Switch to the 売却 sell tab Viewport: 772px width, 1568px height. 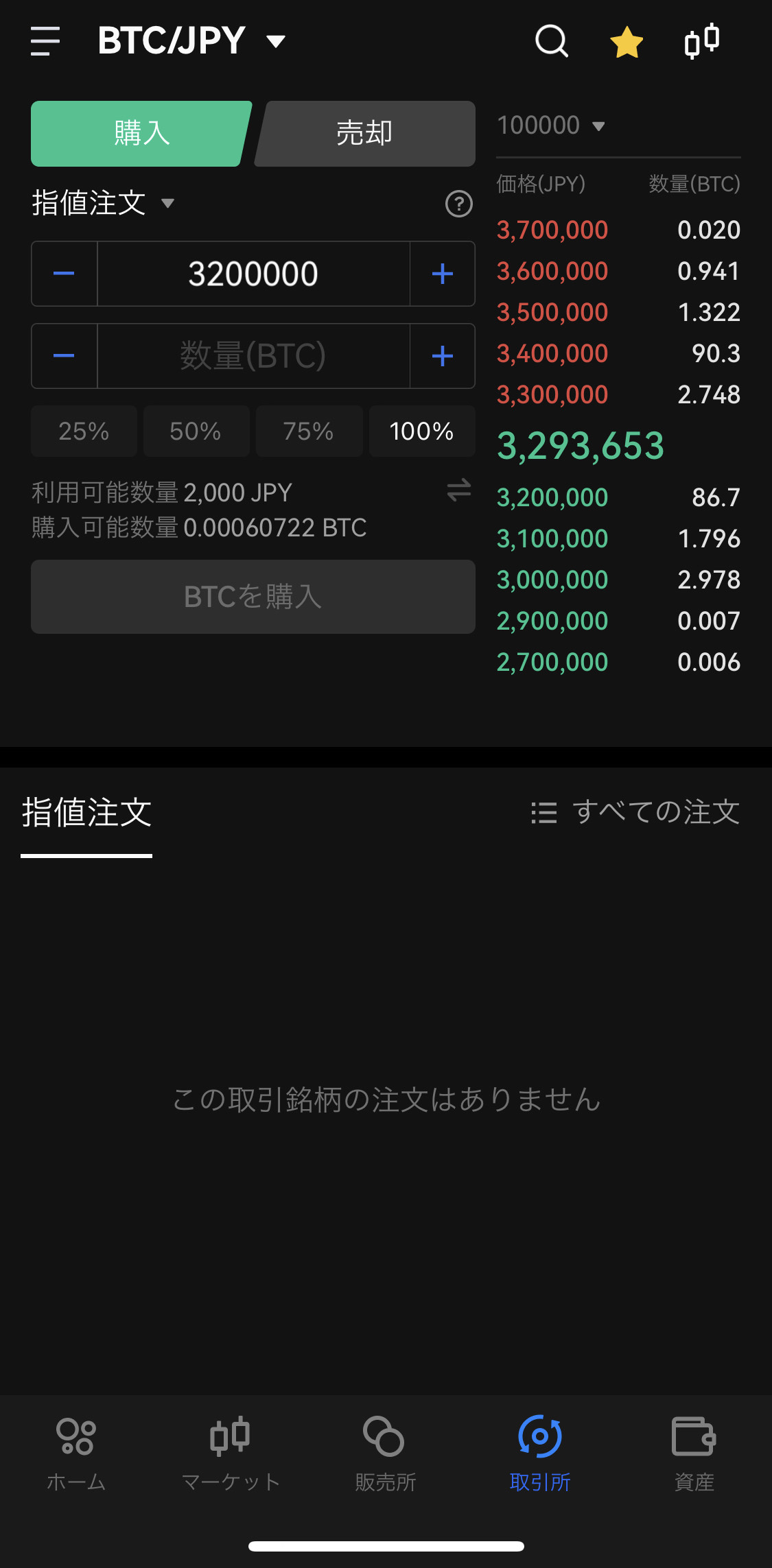click(x=365, y=134)
